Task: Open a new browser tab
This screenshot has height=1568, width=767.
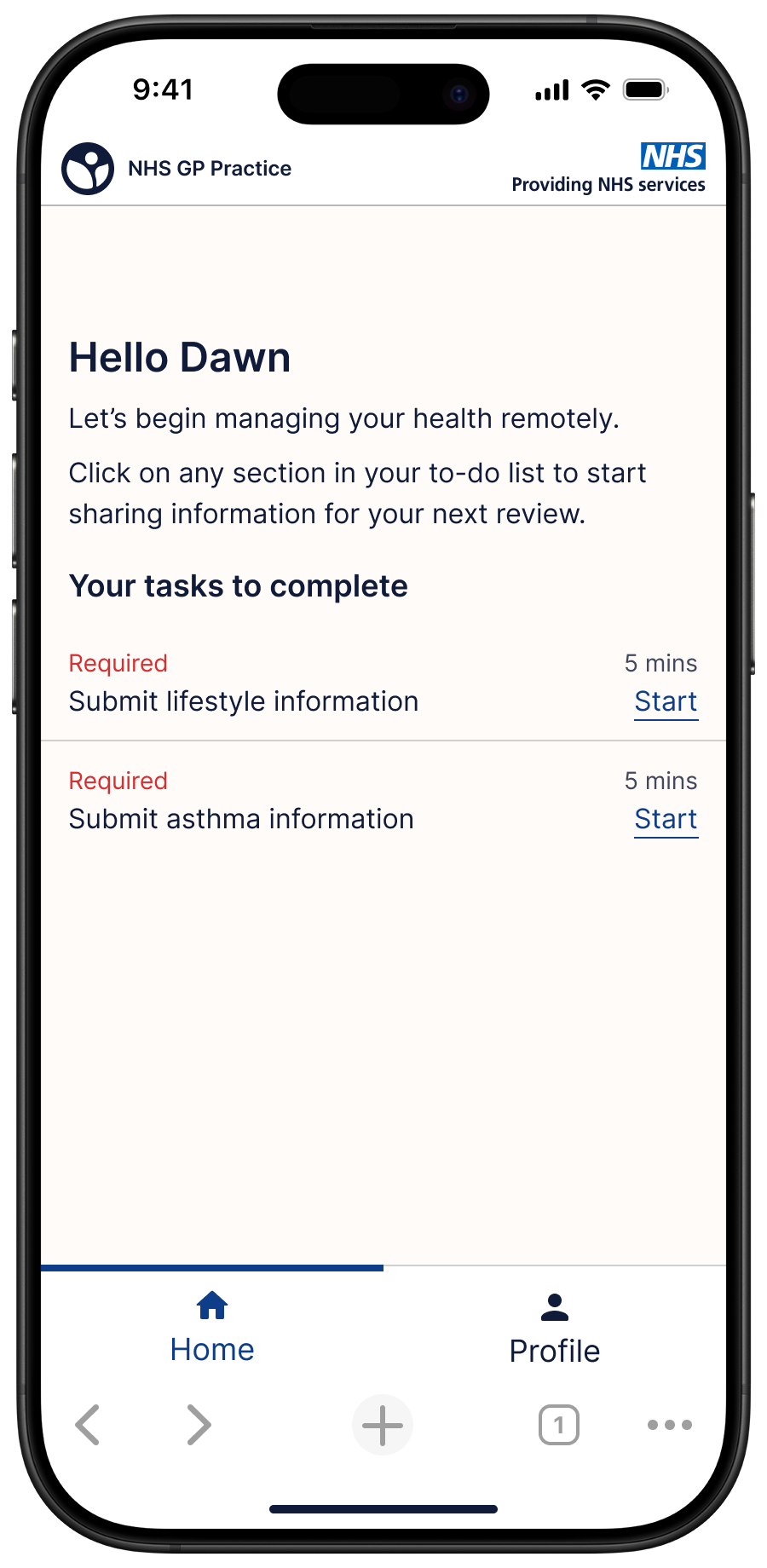Action: pyautogui.click(x=383, y=1425)
